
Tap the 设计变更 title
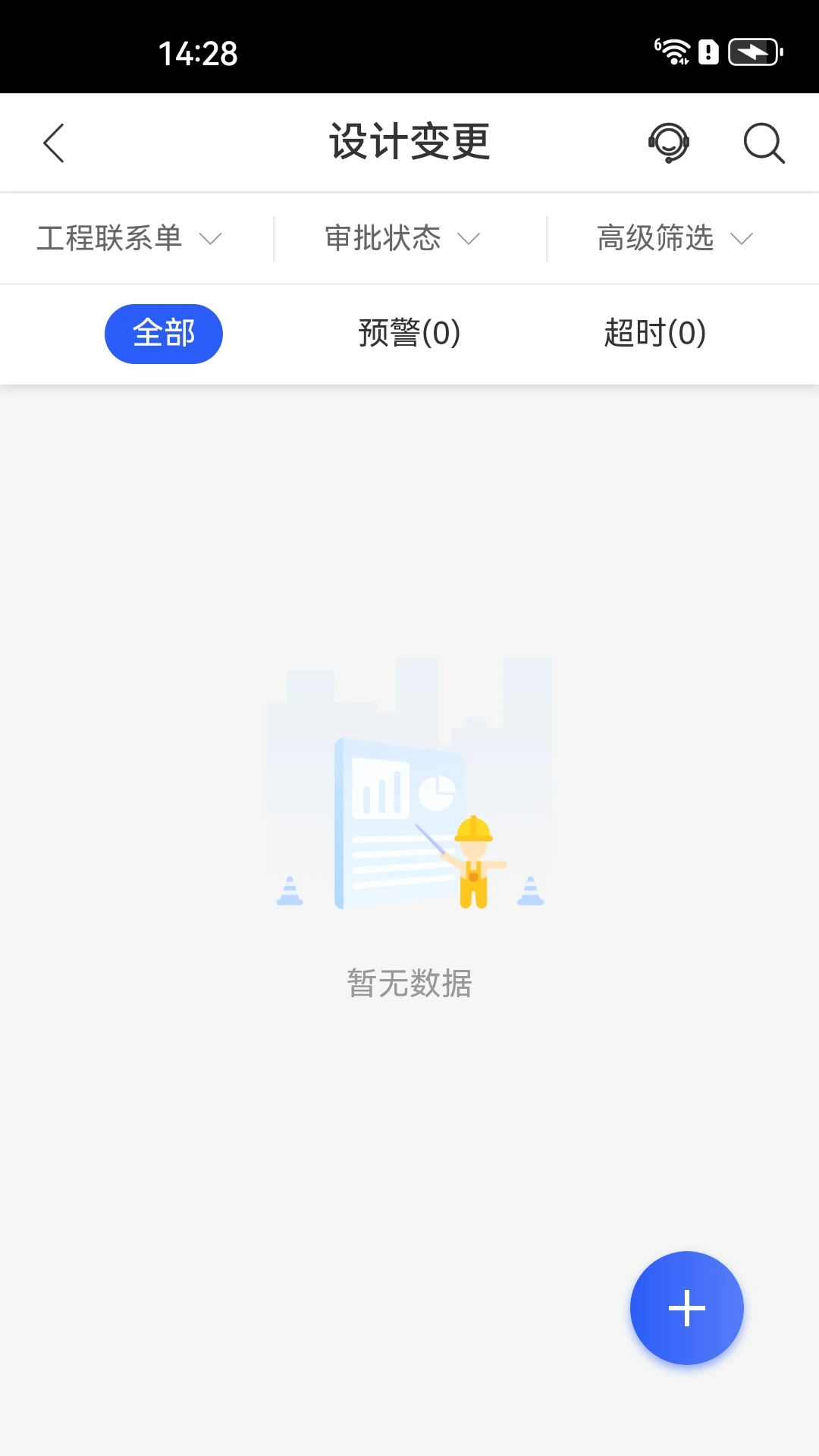point(409,143)
